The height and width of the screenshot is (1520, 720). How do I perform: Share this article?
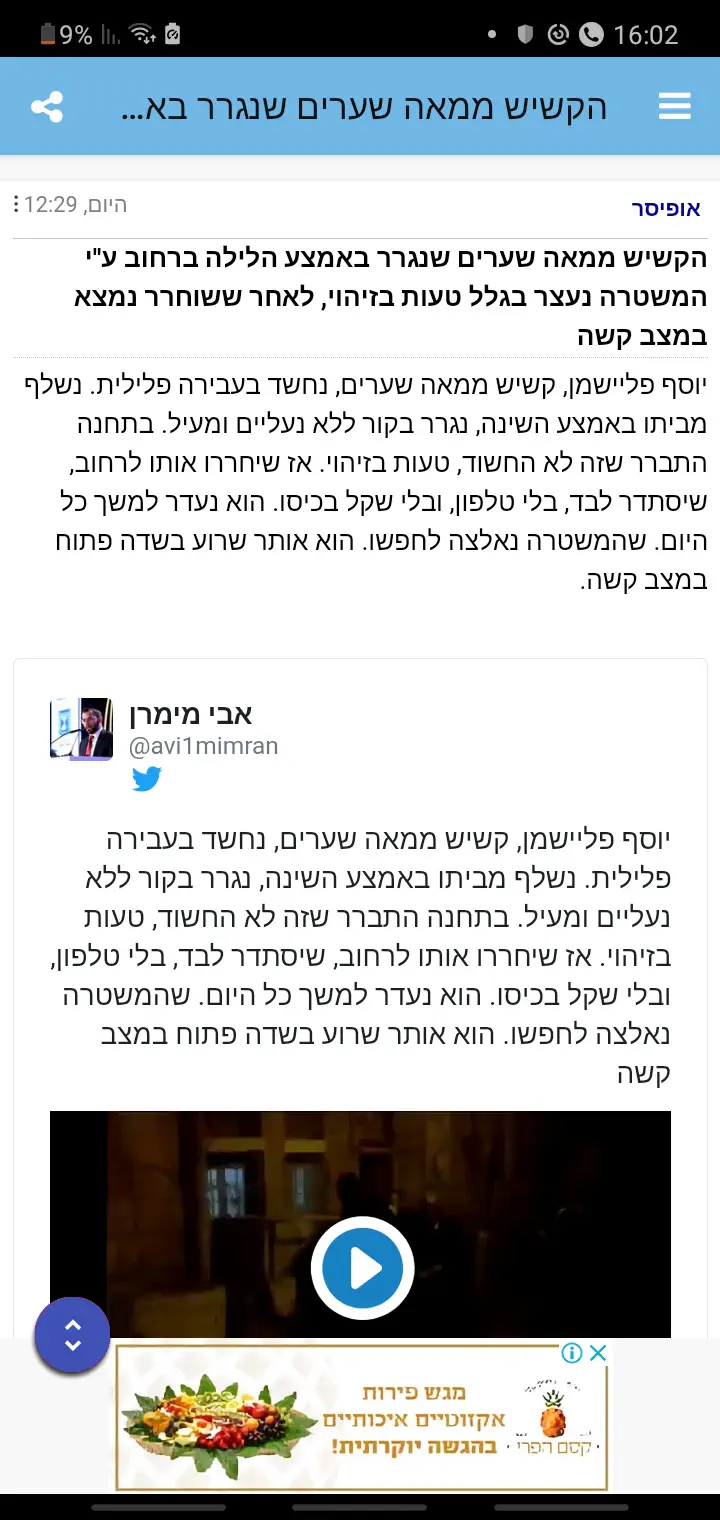pyautogui.click(x=47, y=107)
